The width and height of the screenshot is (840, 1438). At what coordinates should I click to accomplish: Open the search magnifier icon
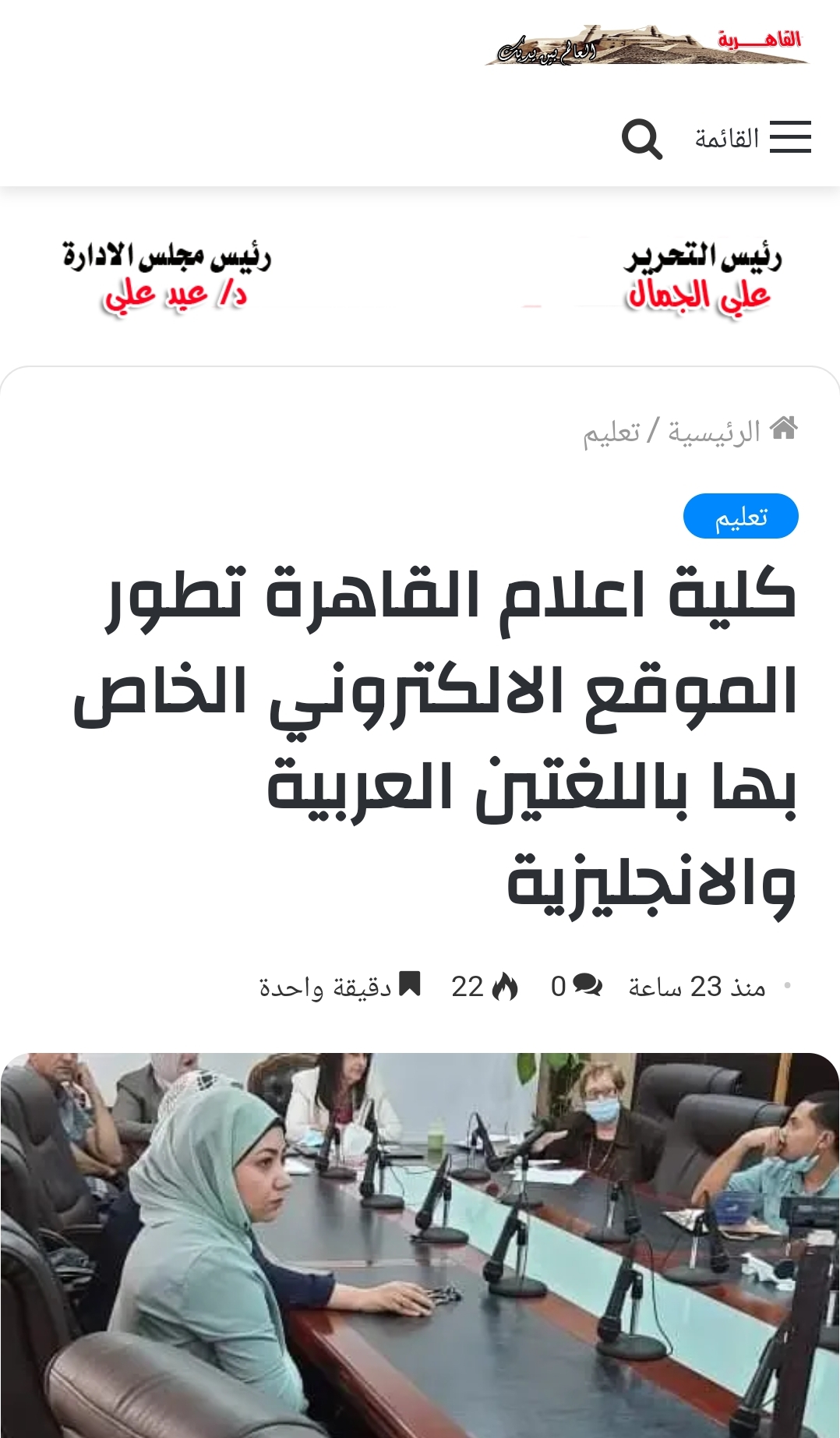click(x=641, y=140)
